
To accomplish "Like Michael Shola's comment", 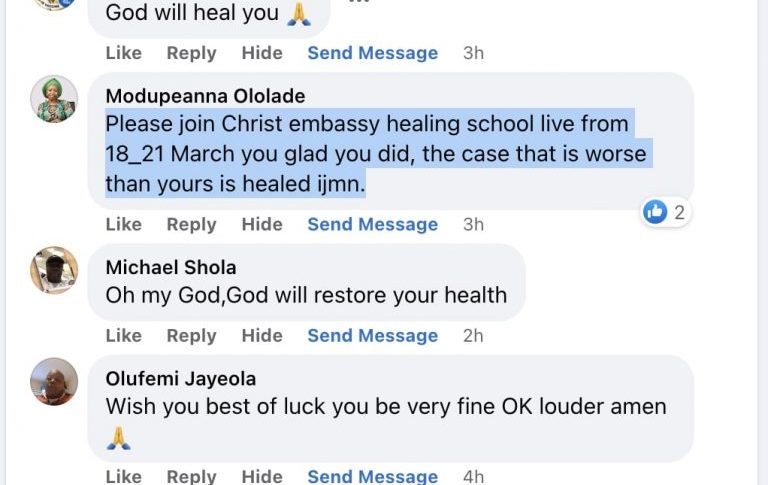I will click(x=123, y=335).
